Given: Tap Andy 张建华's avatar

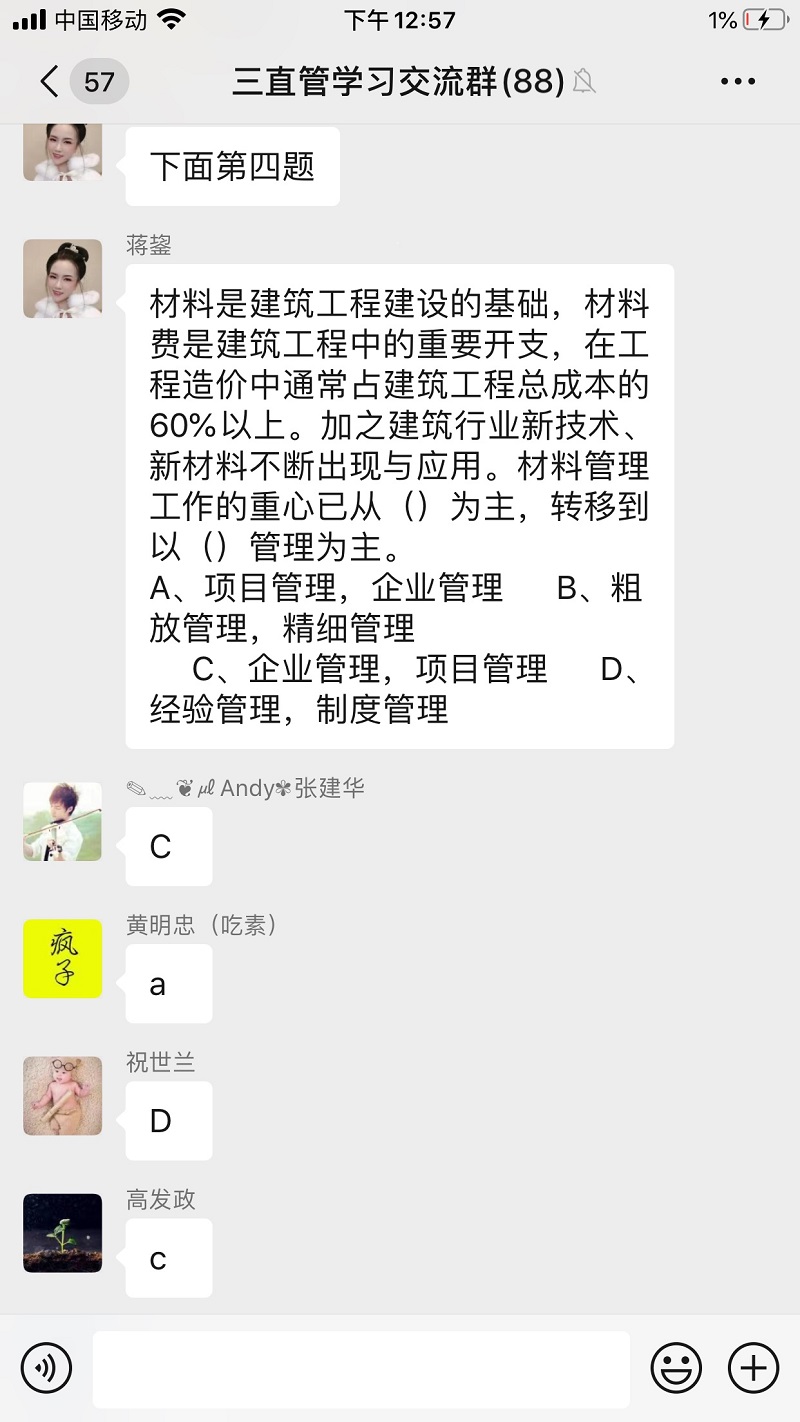Looking at the screenshot, I should click(62, 821).
